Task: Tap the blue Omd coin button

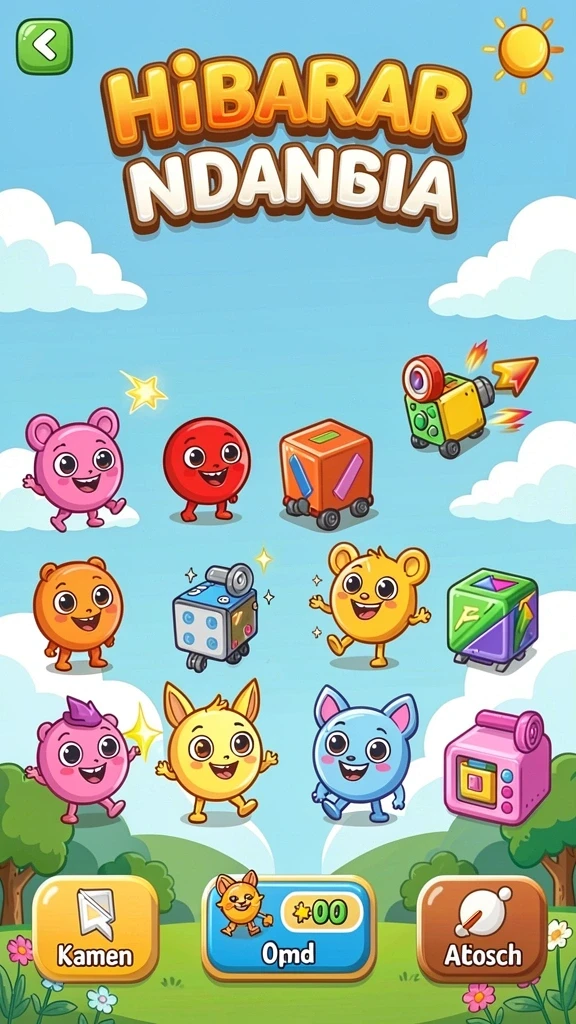Action: click(x=288, y=927)
